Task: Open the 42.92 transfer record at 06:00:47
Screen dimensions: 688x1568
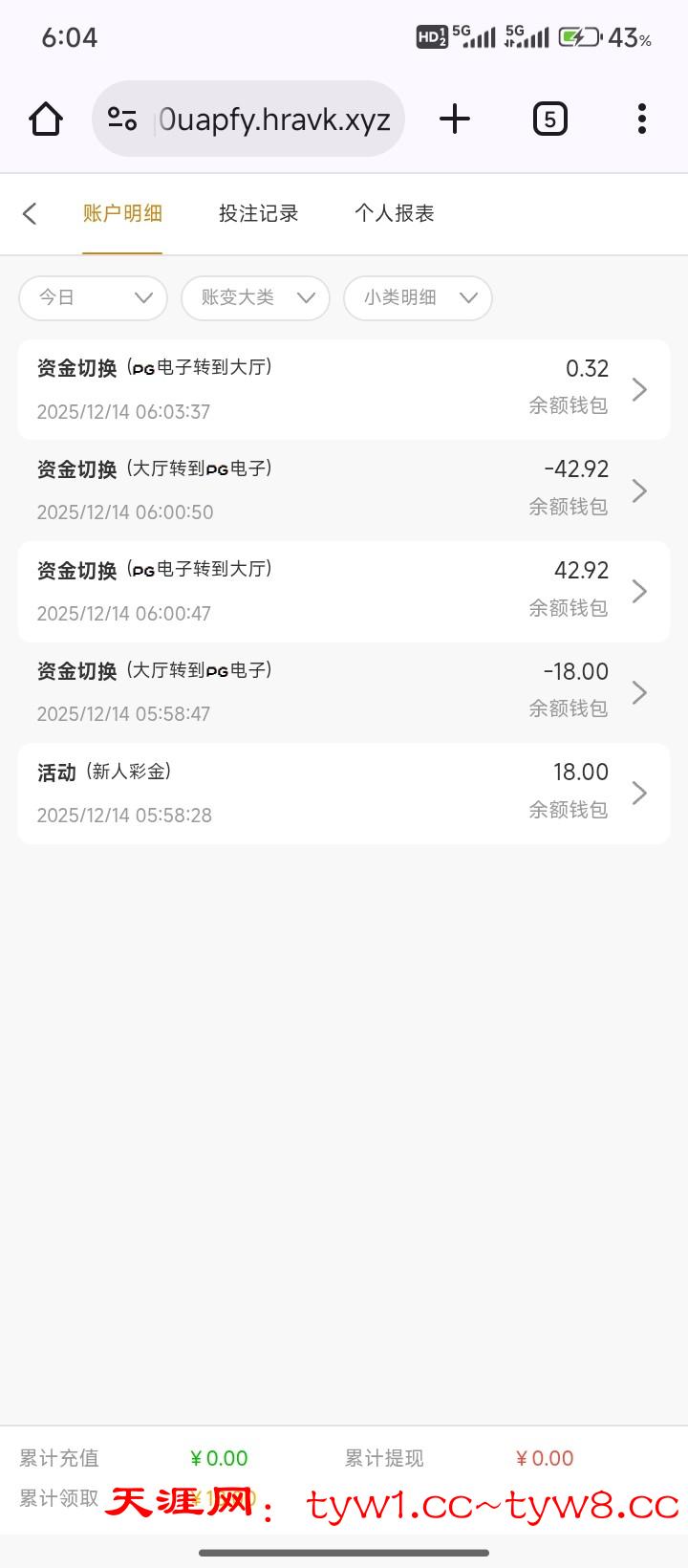Action: coord(344,591)
